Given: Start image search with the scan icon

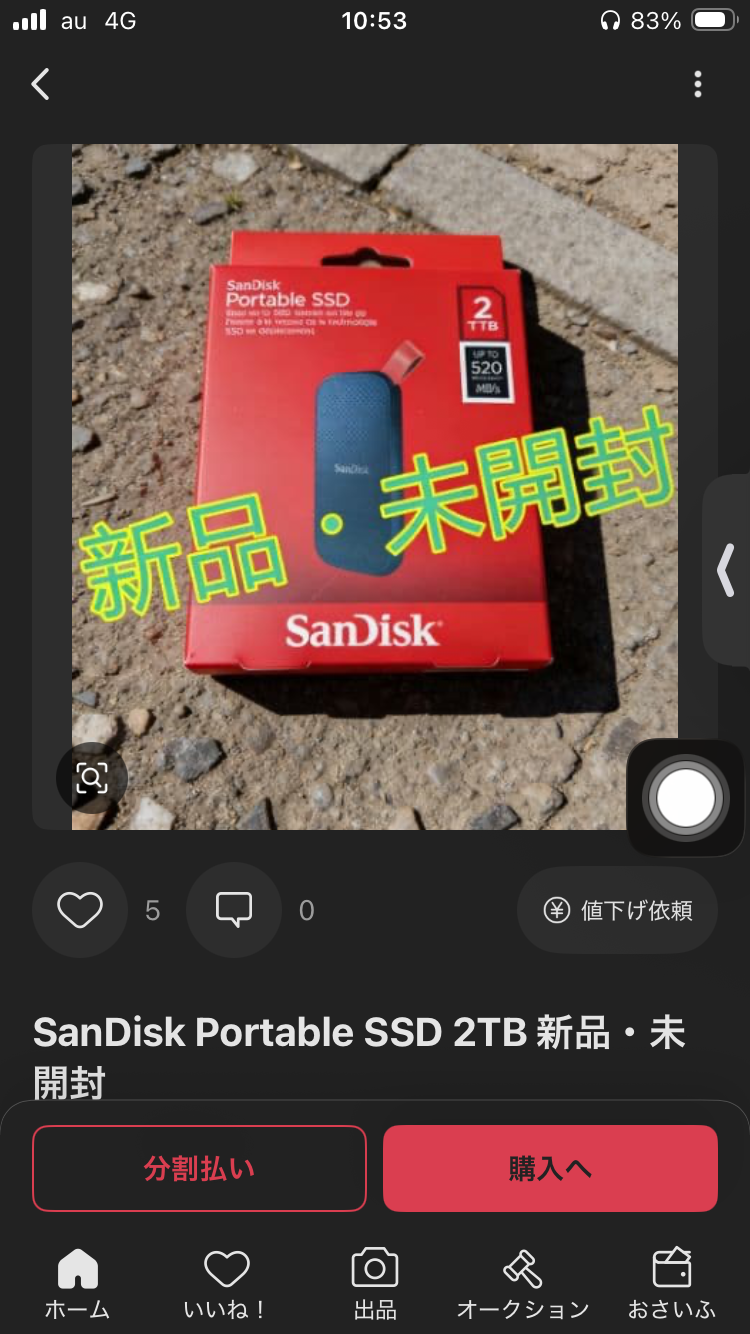Looking at the screenshot, I should tap(92, 778).
